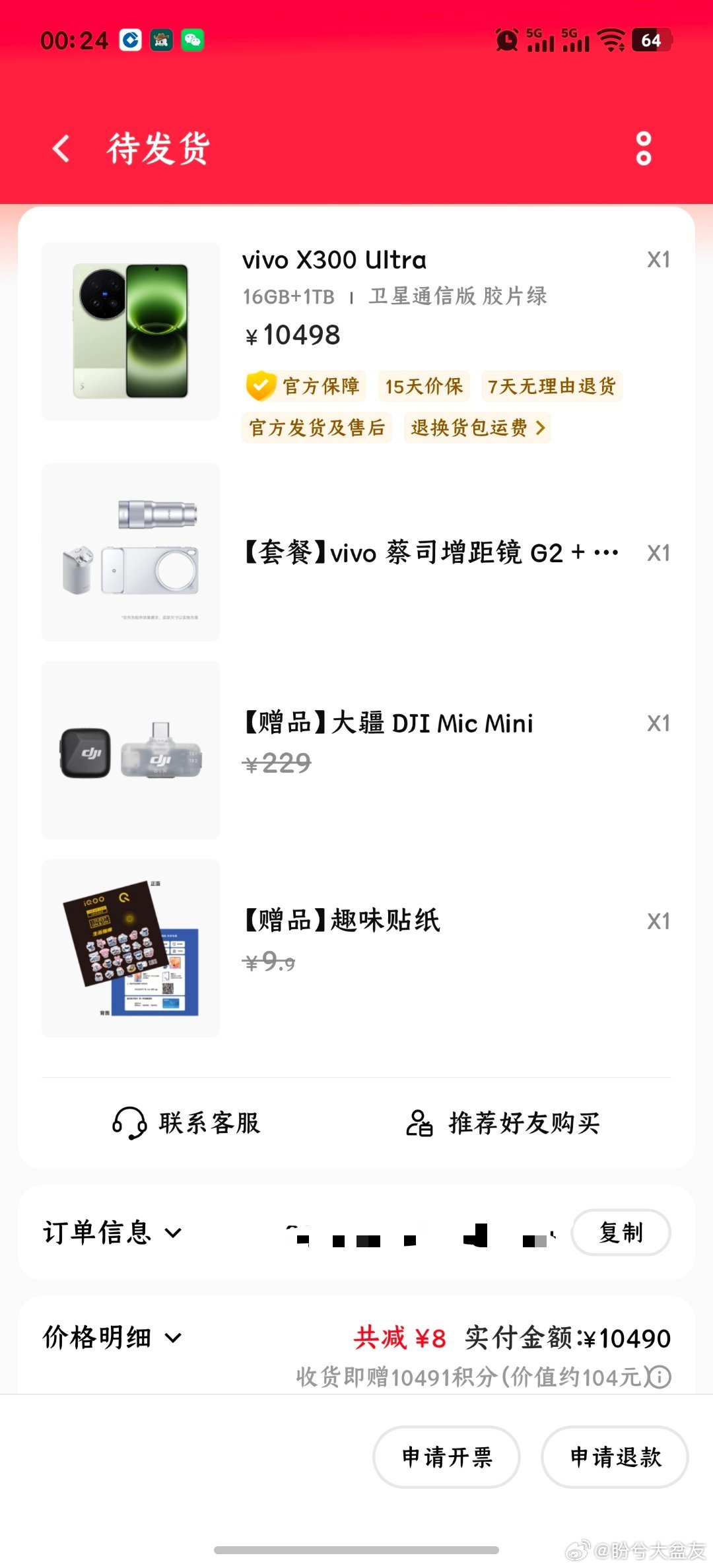
Task: Open 退换货包运费 details via its chevron
Action: coord(541,428)
